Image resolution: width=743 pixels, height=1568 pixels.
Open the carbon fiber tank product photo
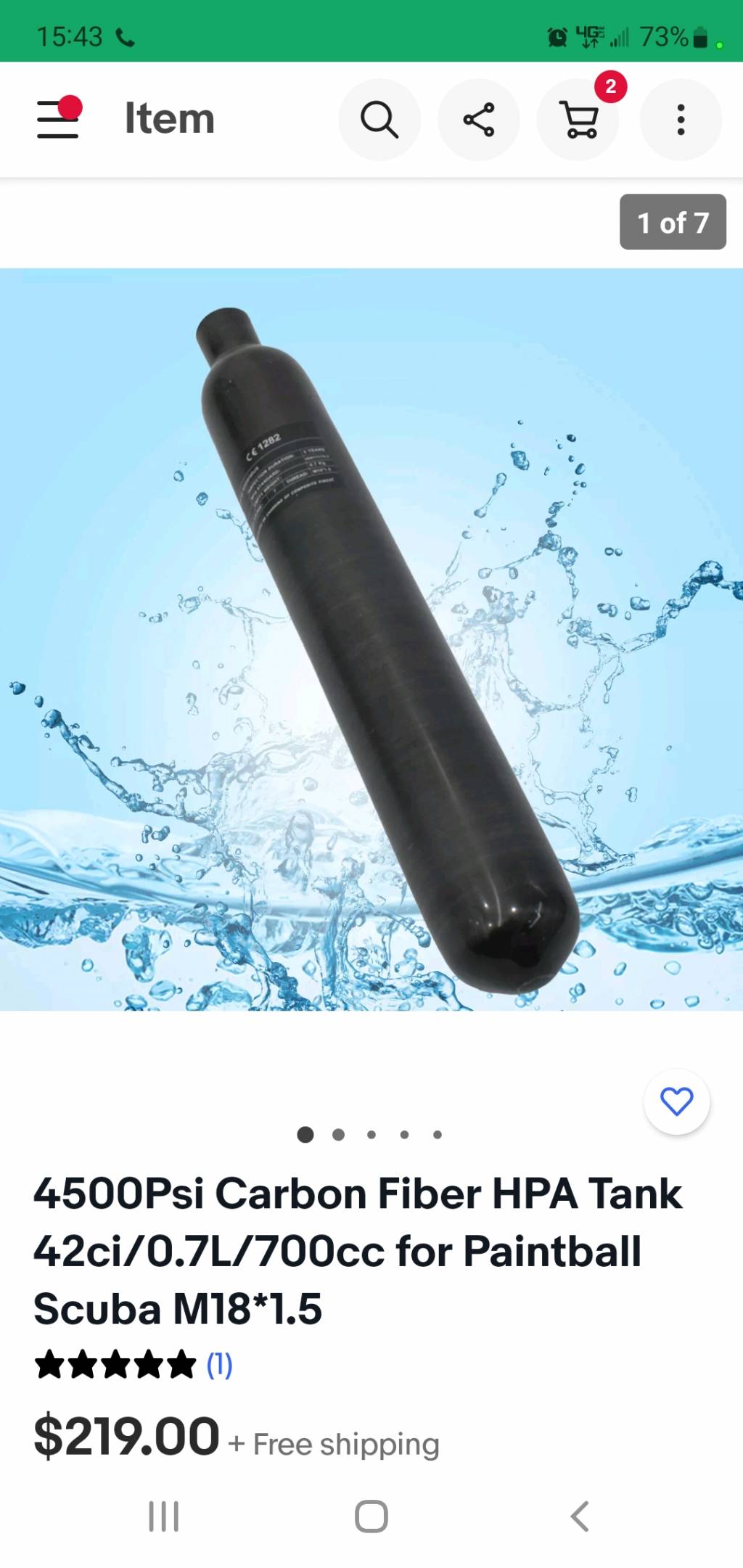pos(371,639)
